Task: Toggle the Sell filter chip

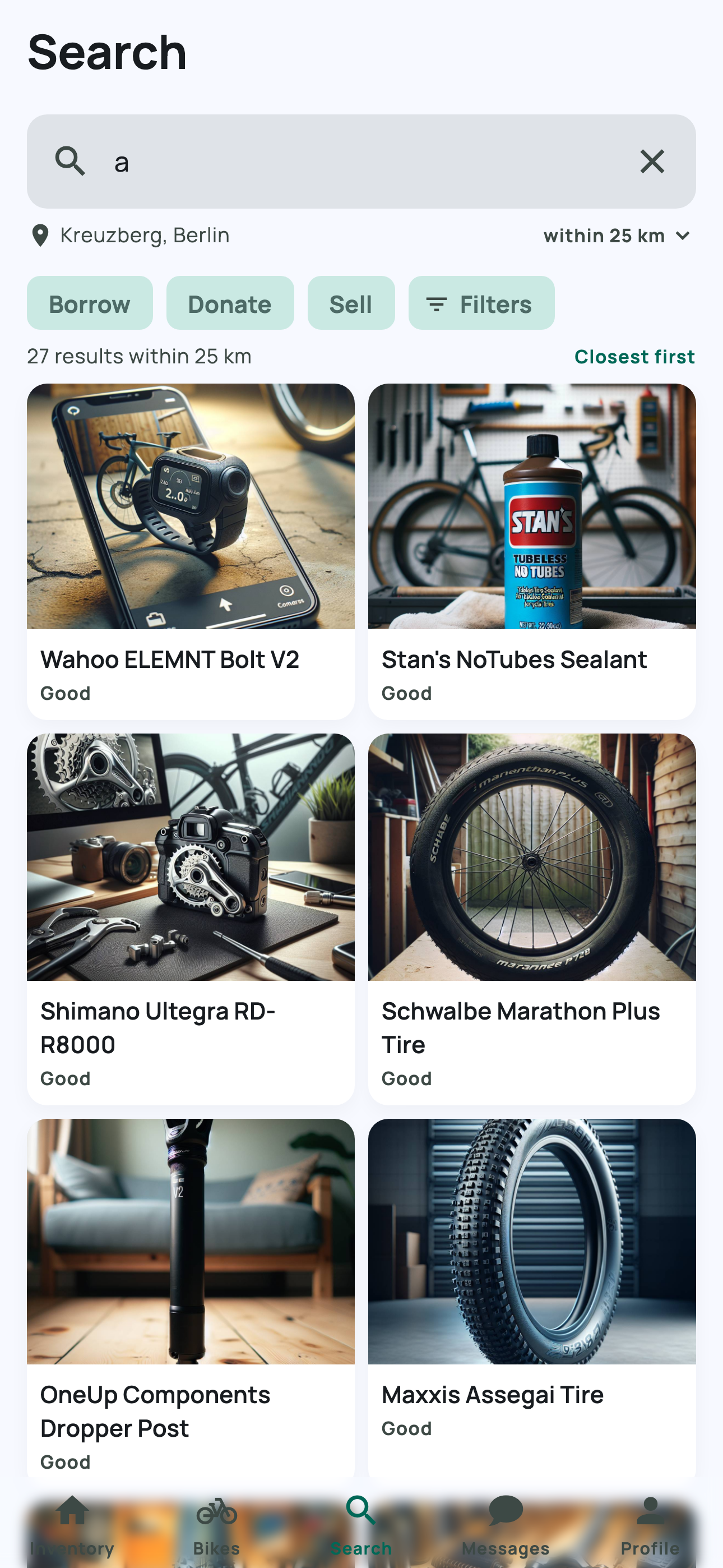Action: (350, 303)
